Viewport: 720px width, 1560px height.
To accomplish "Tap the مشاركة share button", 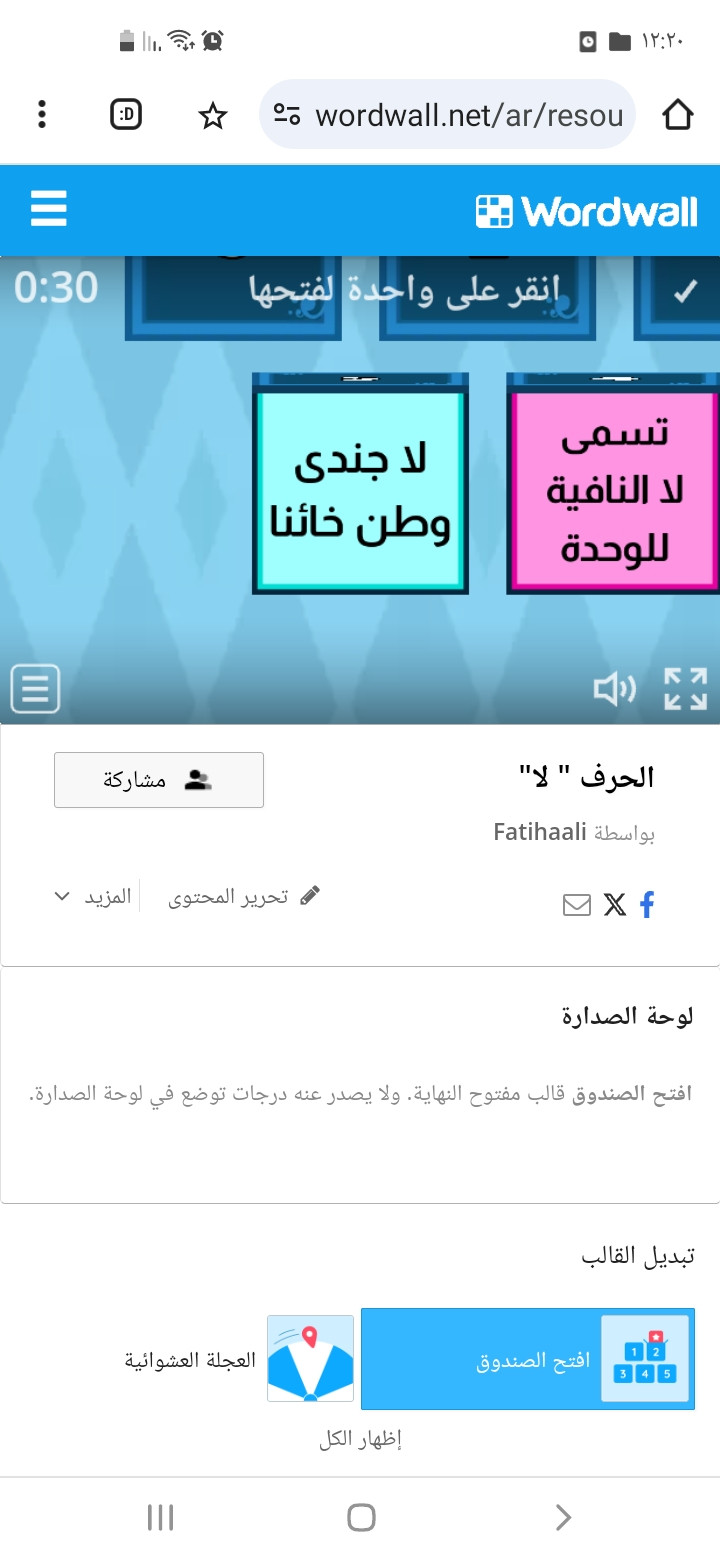I will pyautogui.click(x=159, y=780).
